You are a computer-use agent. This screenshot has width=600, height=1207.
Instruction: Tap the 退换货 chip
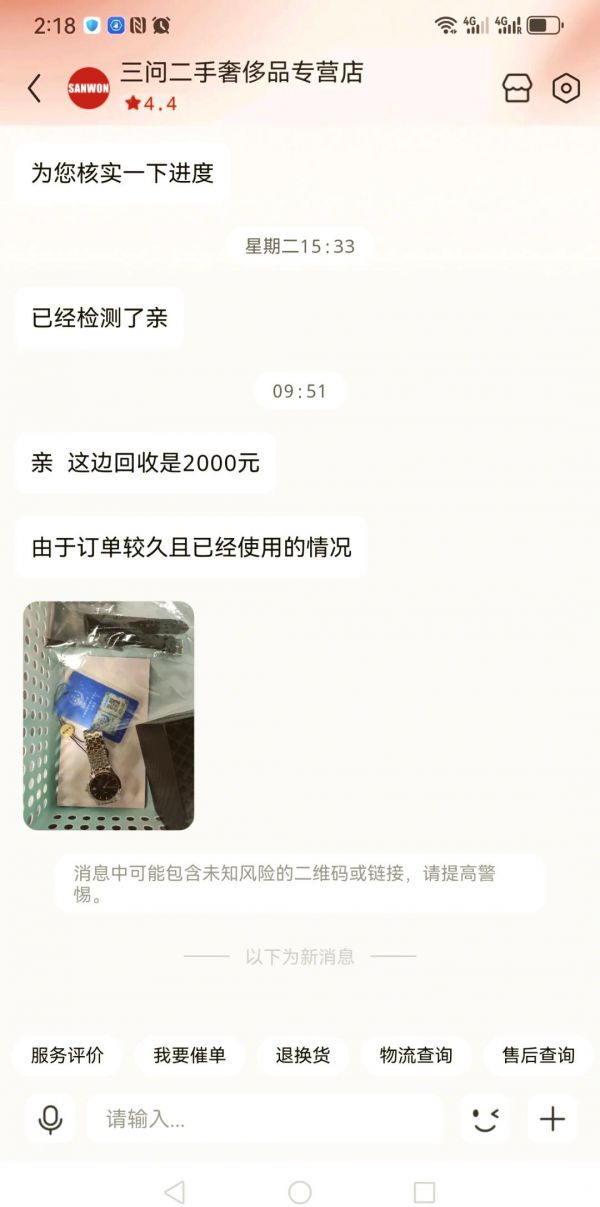pos(303,1055)
